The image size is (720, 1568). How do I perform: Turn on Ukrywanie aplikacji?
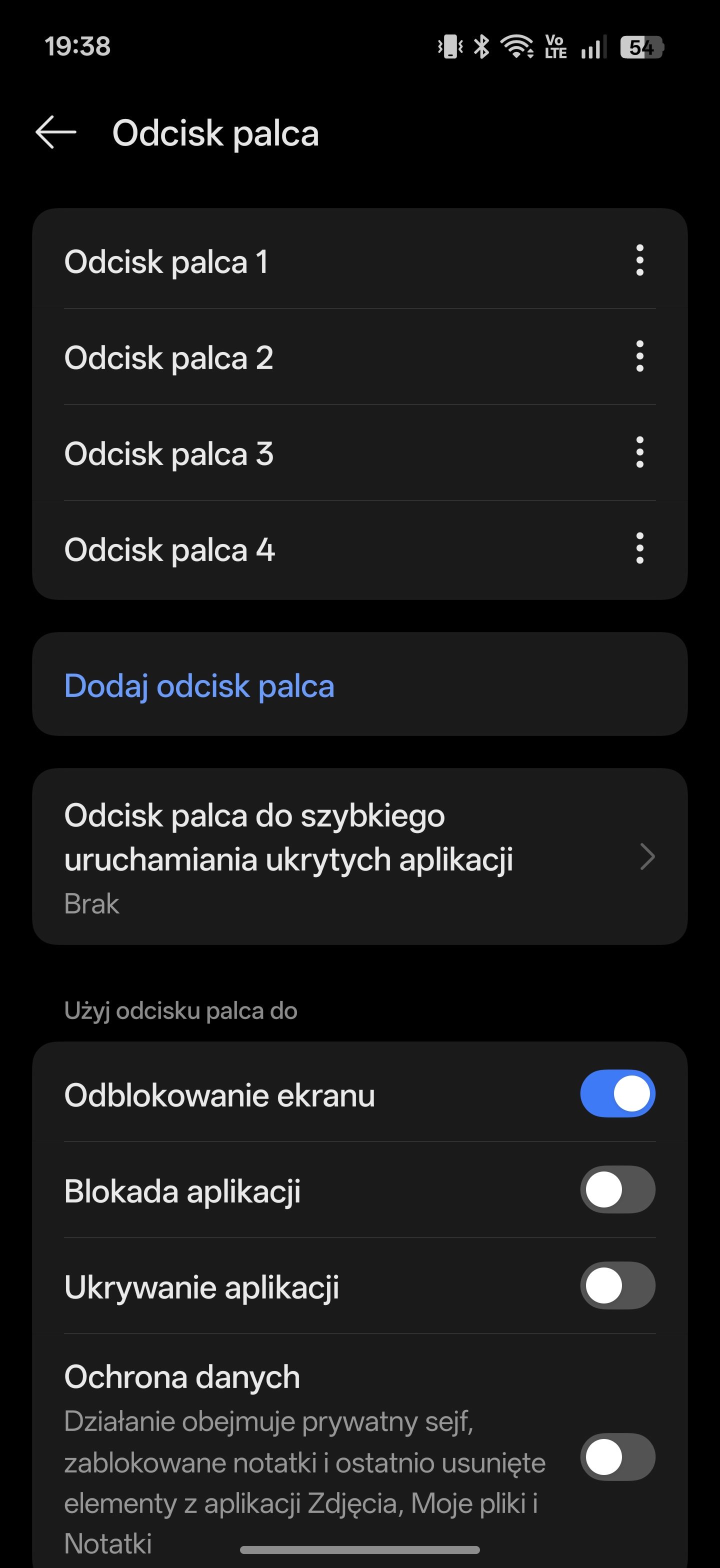[617, 1285]
